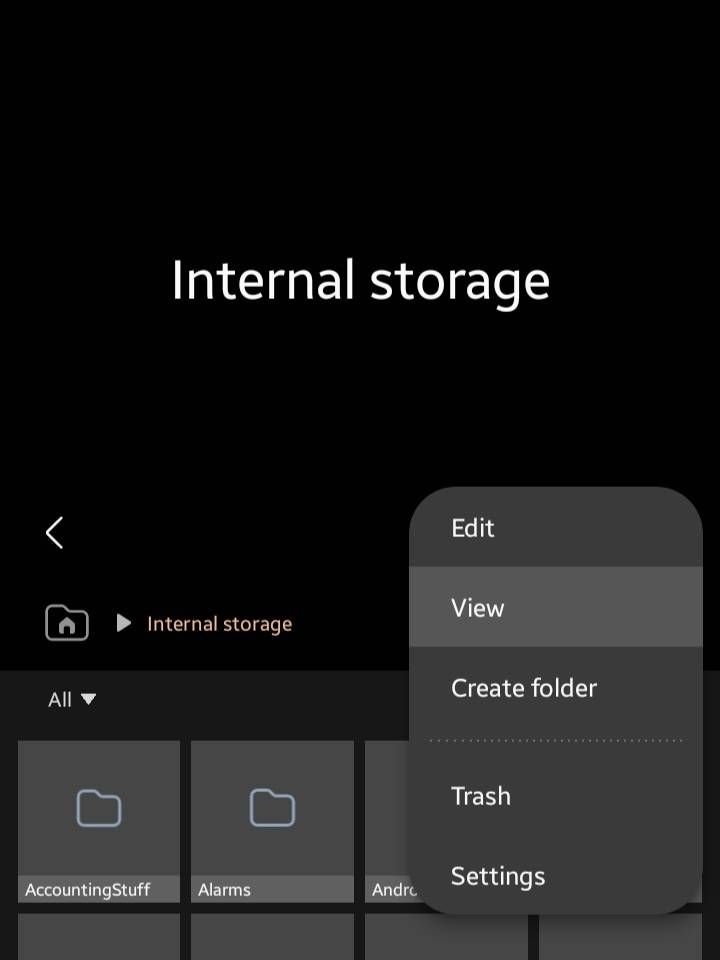Select Edit from the menu
Viewport: 720px width, 960px height.
tap(473, 528)
